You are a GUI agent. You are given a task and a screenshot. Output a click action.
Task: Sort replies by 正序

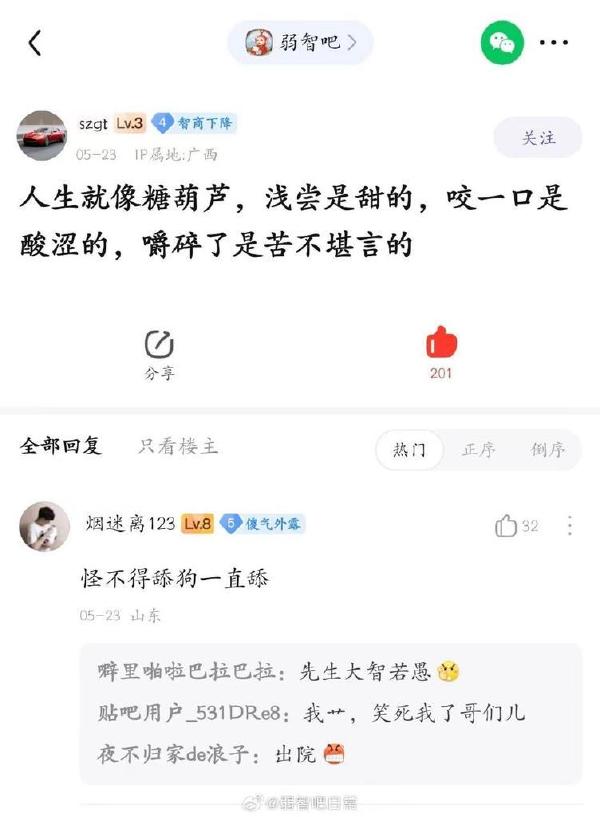(478, 450)
